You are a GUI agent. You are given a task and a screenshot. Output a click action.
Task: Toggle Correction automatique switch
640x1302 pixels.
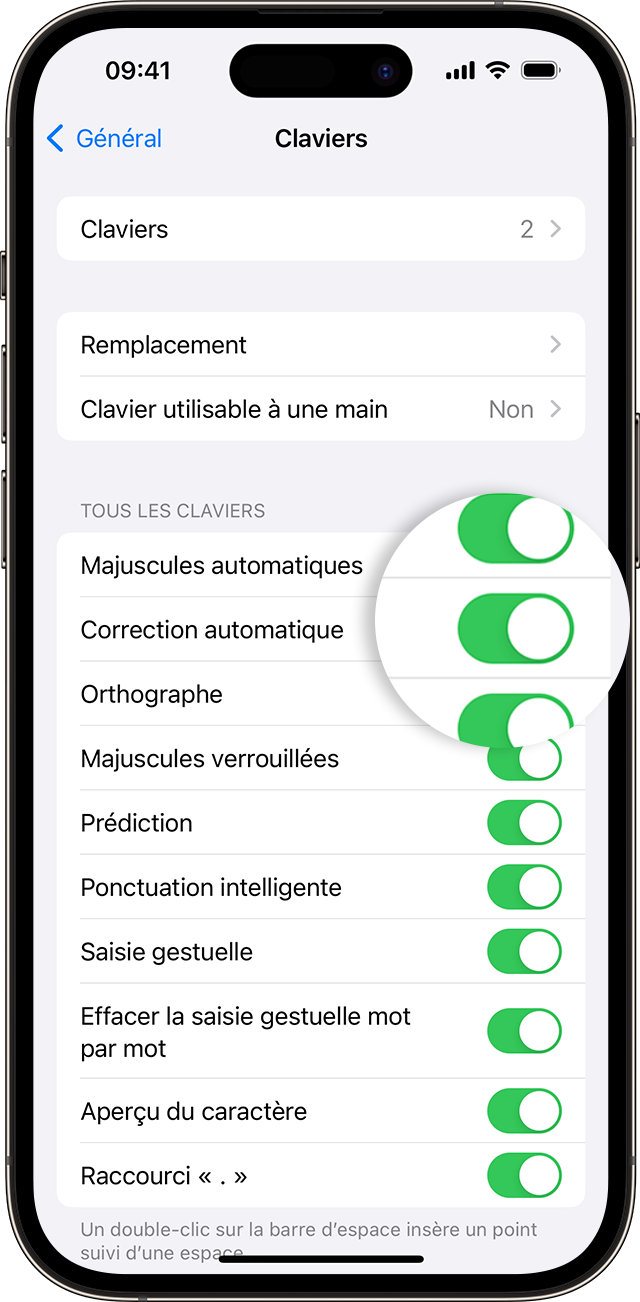[516, 630]
